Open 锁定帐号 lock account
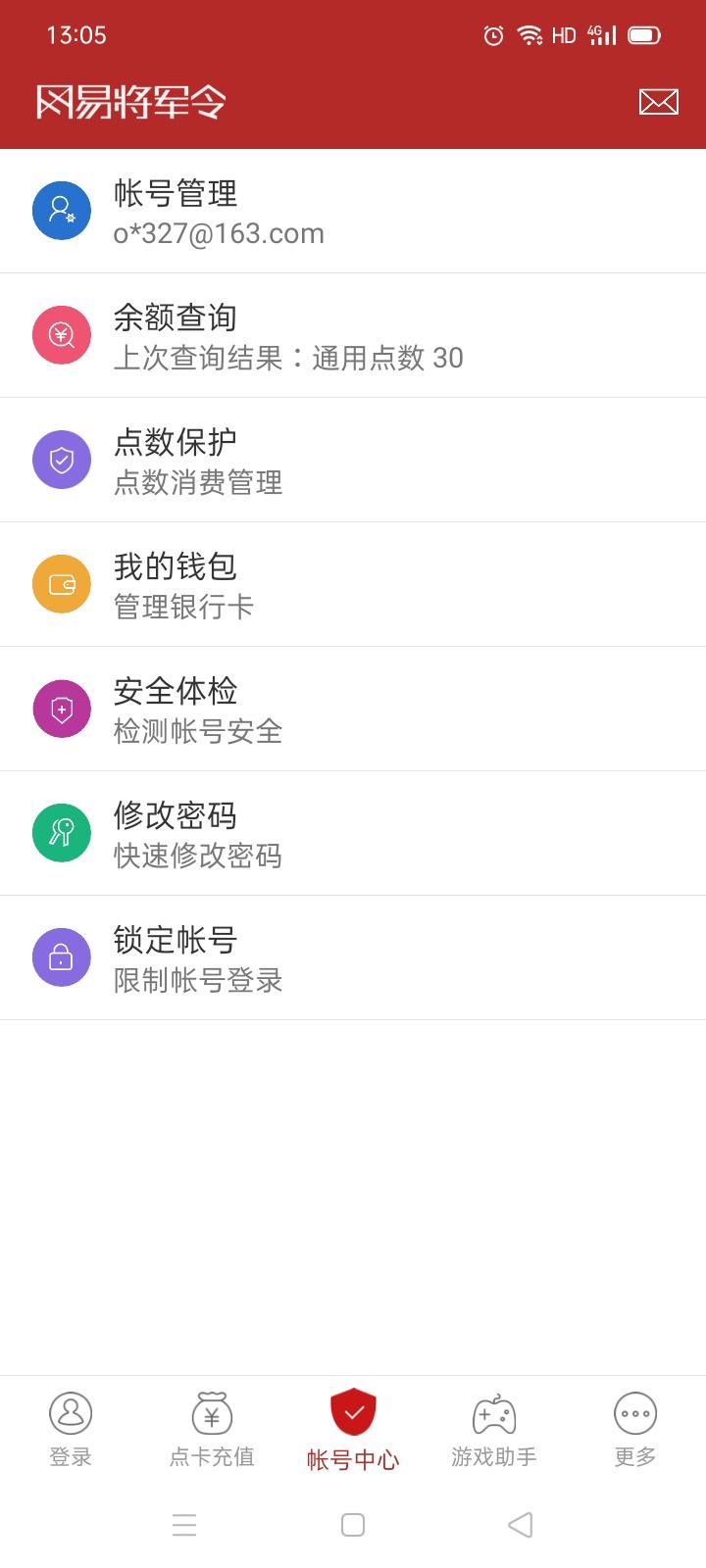This screenshot has height=1568, width=706. [x=353, y=958]
